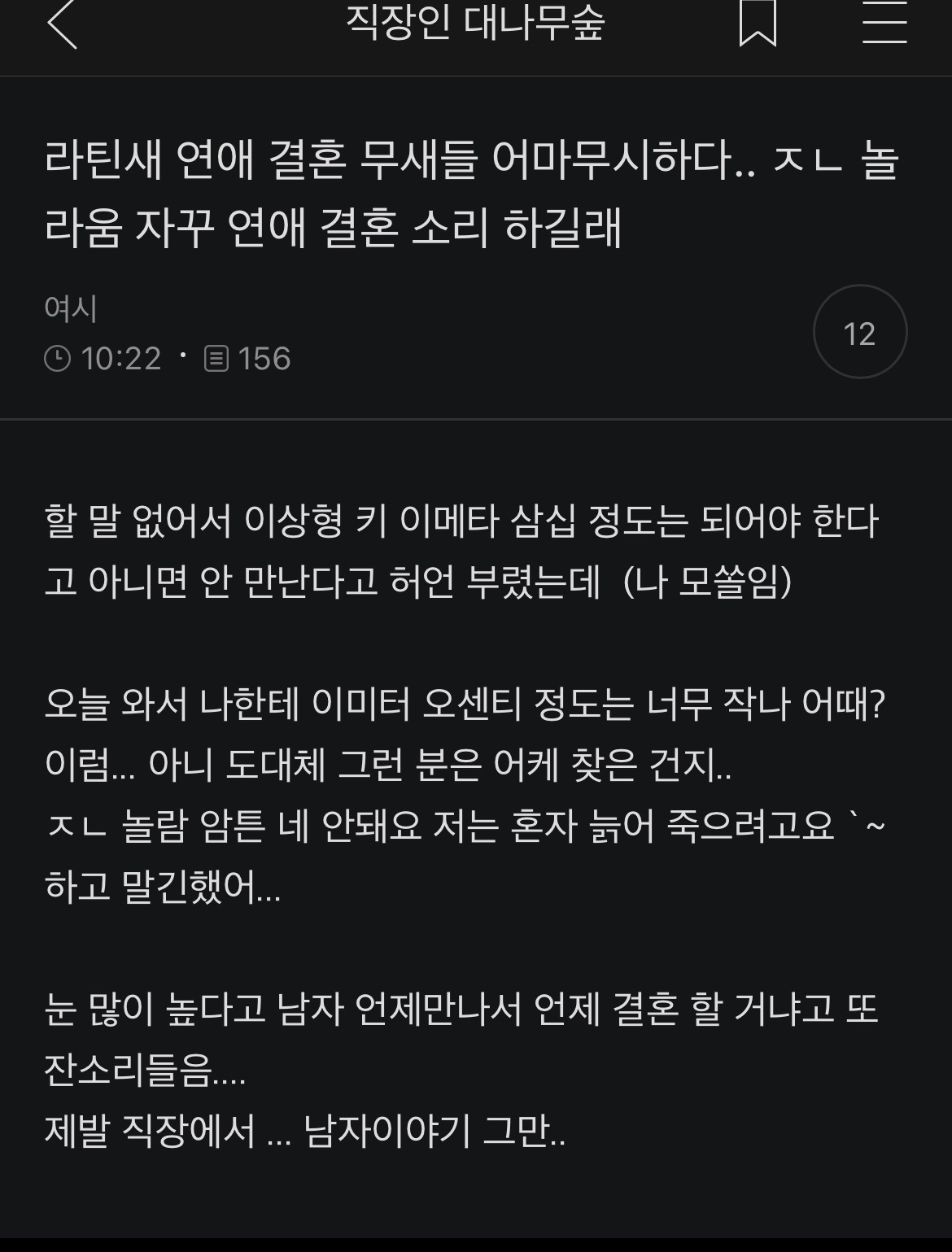The image size is (952, 1252).
Task: Open the 12 comments bubble
Action: tap(859, 332)
